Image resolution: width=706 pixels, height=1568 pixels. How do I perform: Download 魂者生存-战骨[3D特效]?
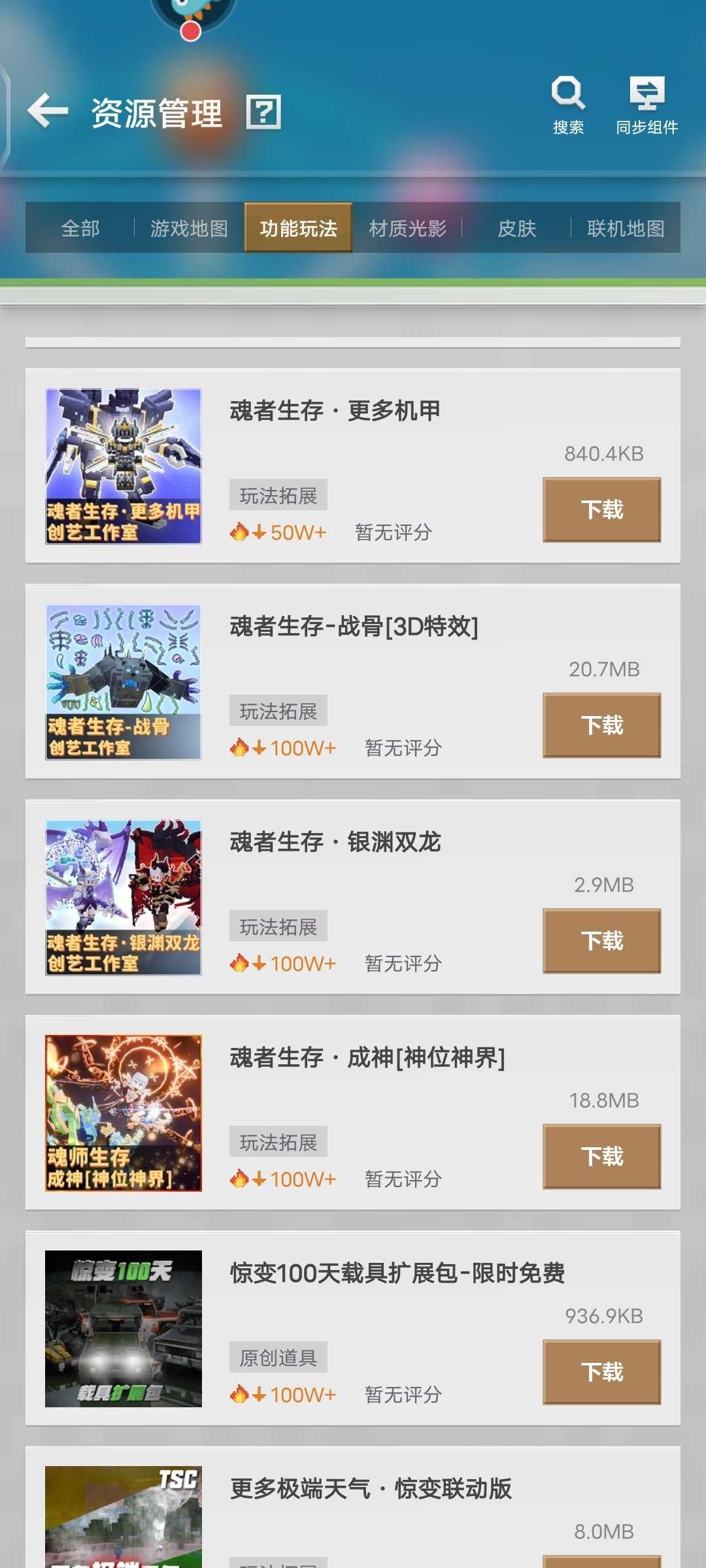coord(600,724)
